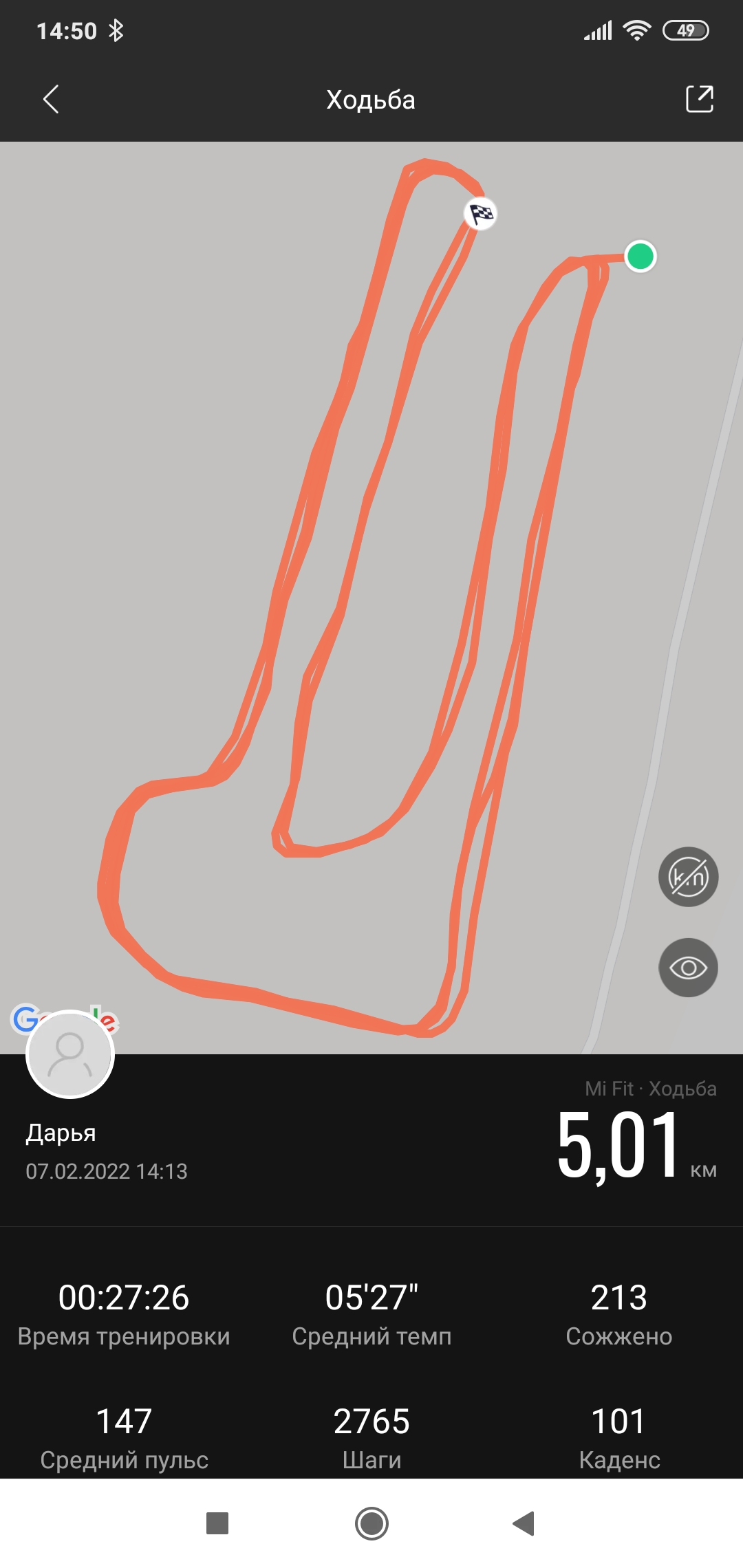Tap the system home button
The width and height of the screenshot is (743, 1568).
click(371, 1523)
